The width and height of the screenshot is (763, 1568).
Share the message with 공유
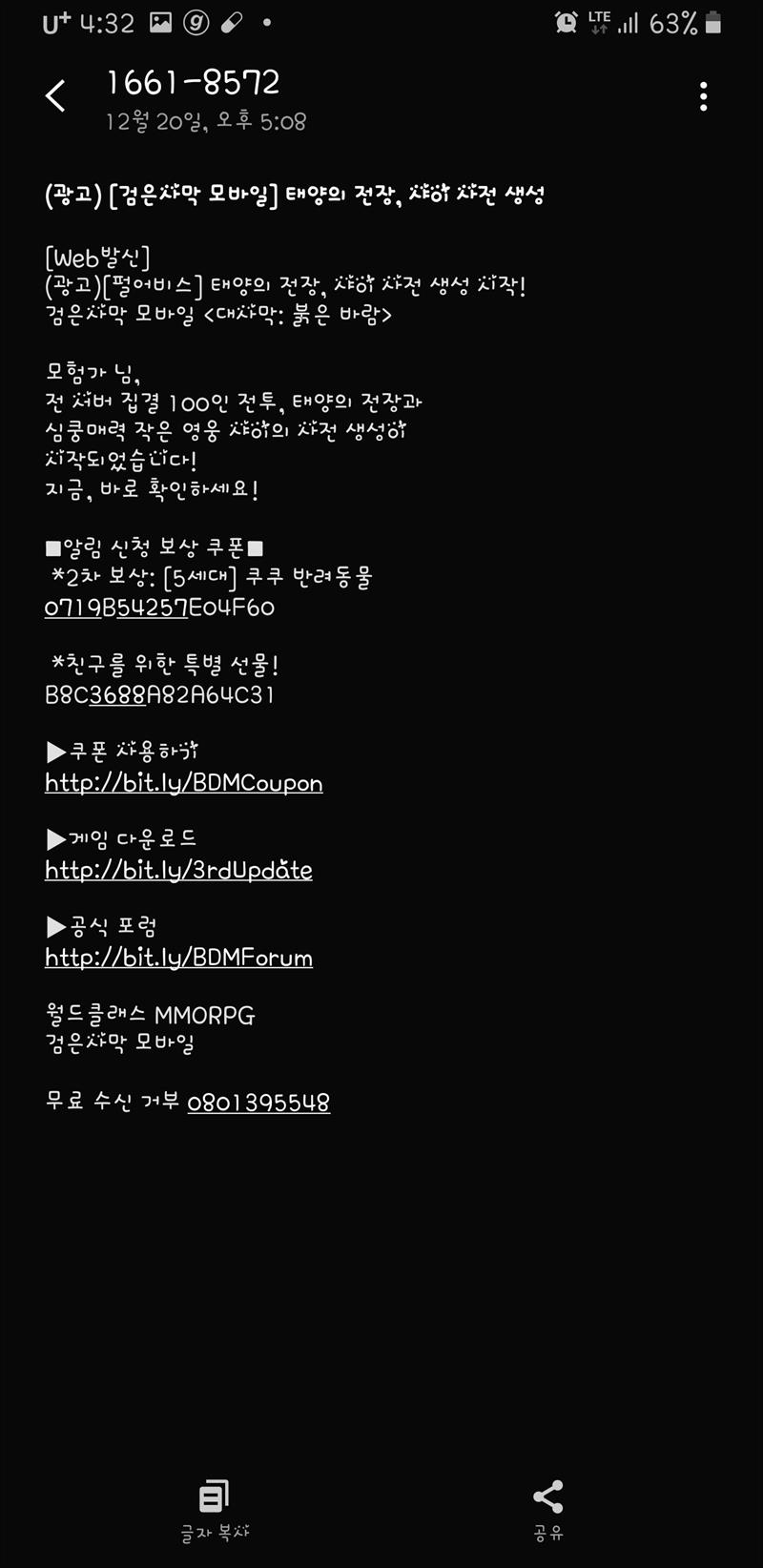tap(547, 1510)
